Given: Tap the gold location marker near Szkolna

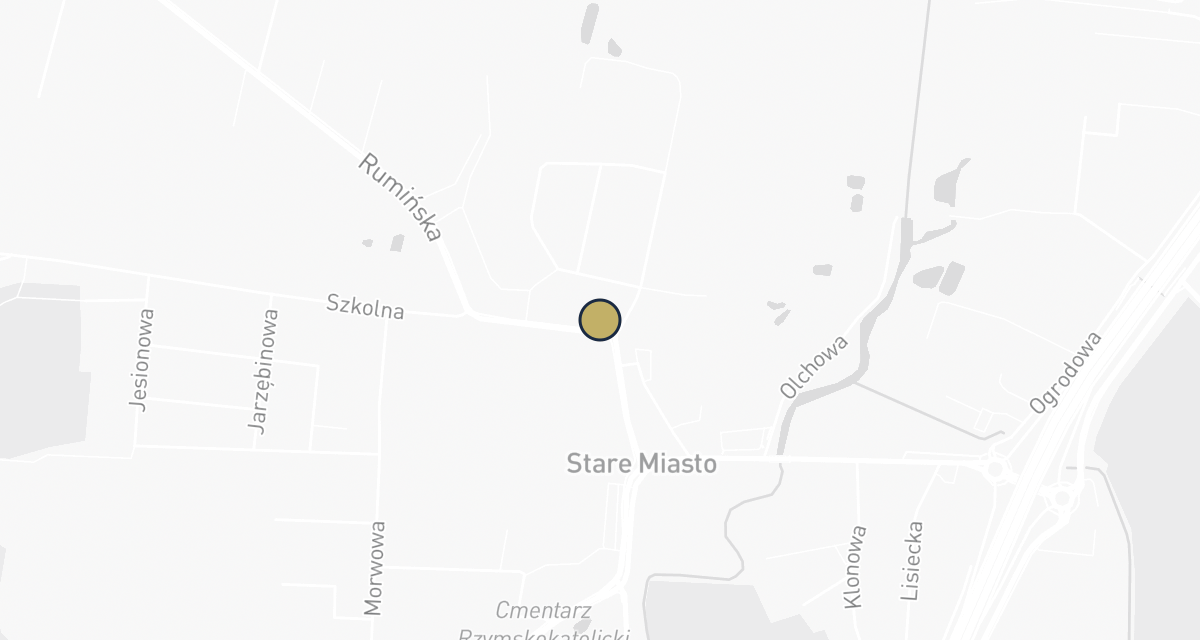Looking at the screenshot, I should (x=600, y=320).
